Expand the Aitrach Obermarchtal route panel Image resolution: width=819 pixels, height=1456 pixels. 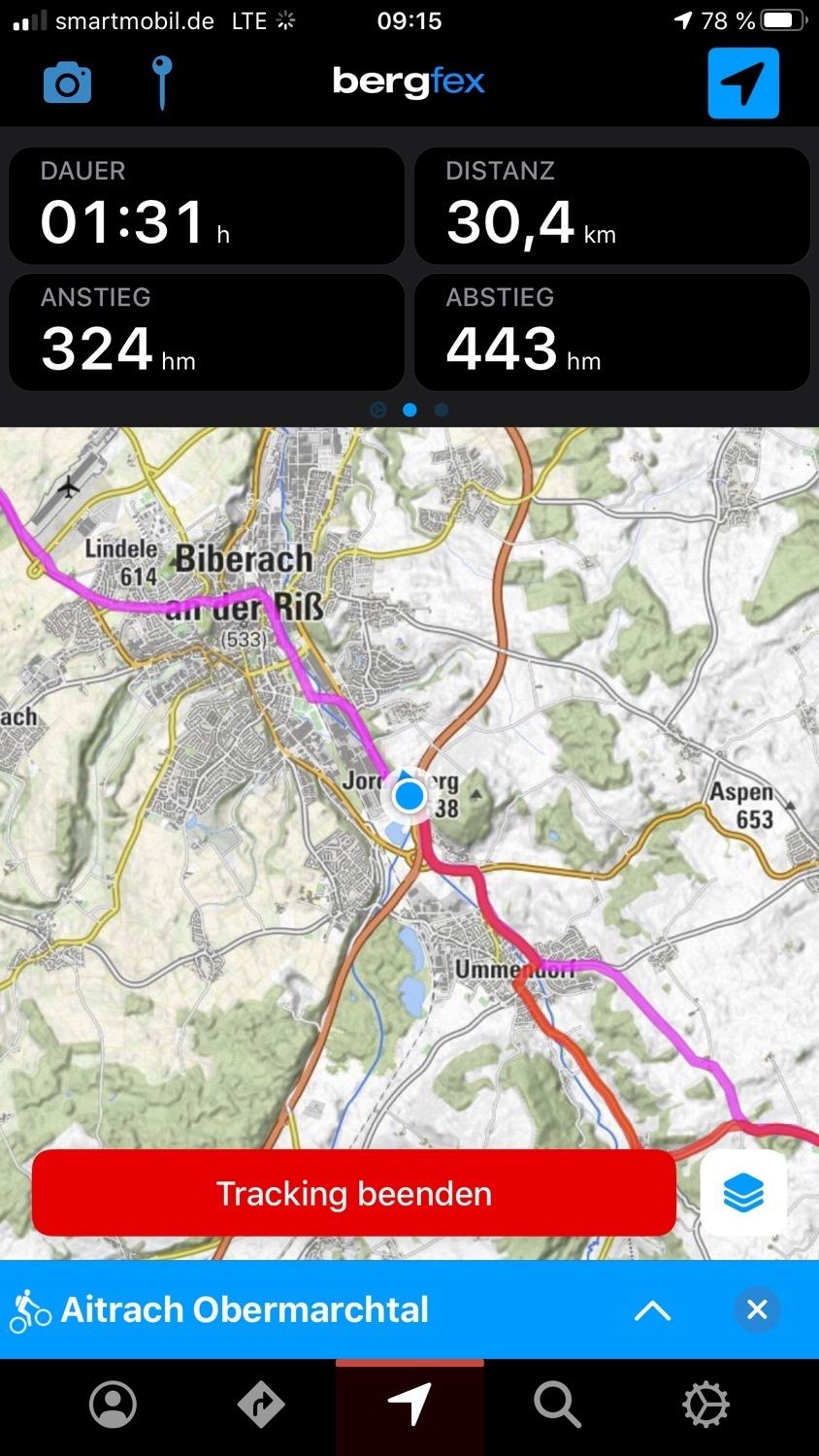click(652, 1310)
